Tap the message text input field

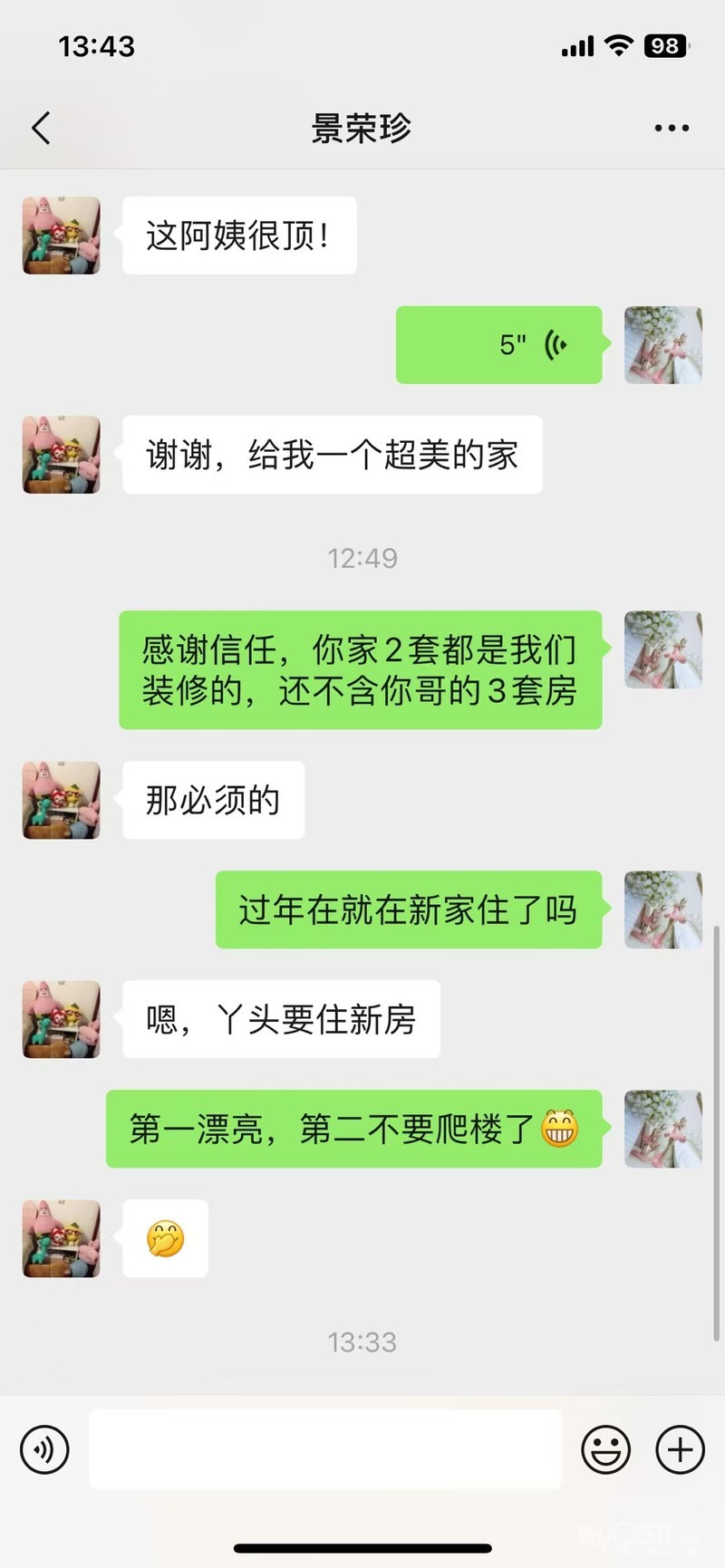[x=325, y=1449]
